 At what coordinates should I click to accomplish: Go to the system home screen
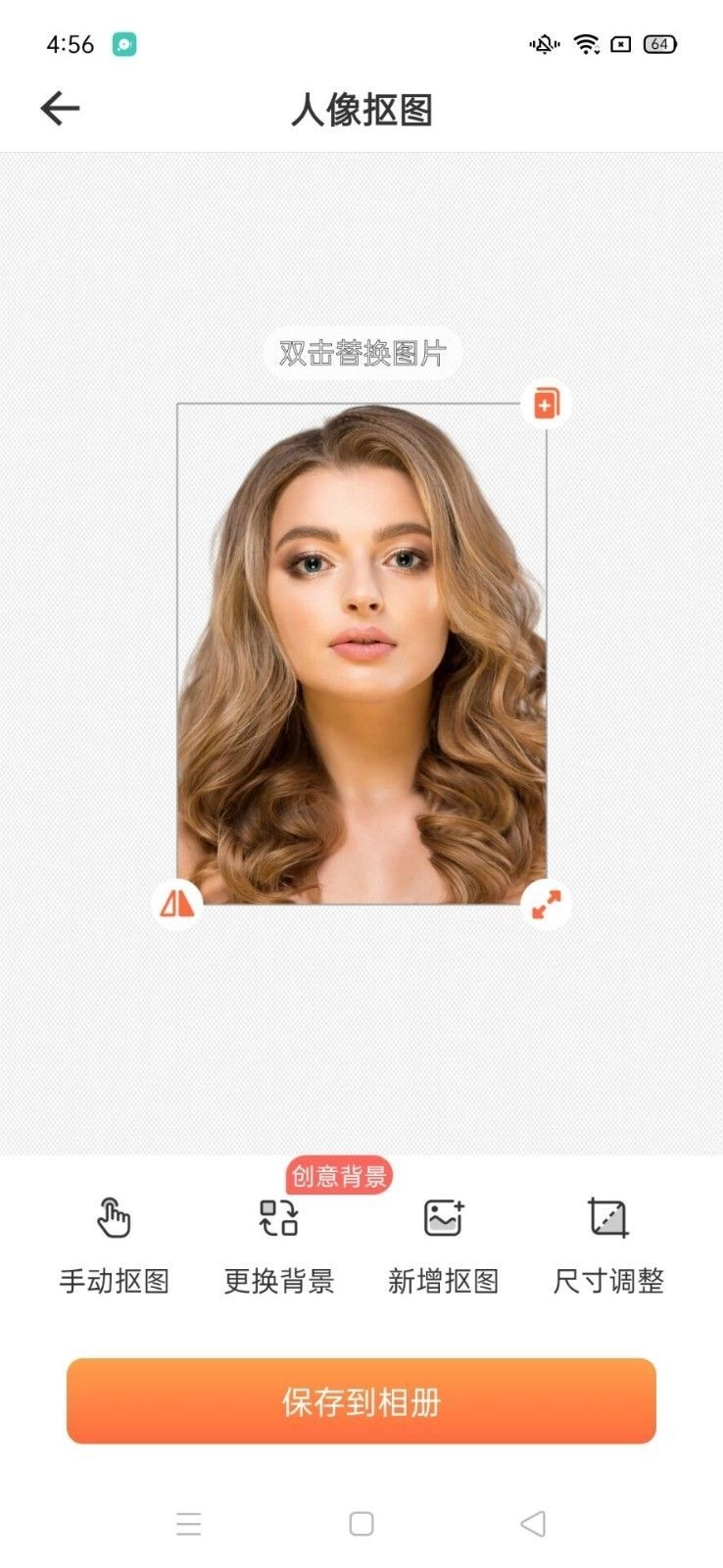tap(361, 1523)
